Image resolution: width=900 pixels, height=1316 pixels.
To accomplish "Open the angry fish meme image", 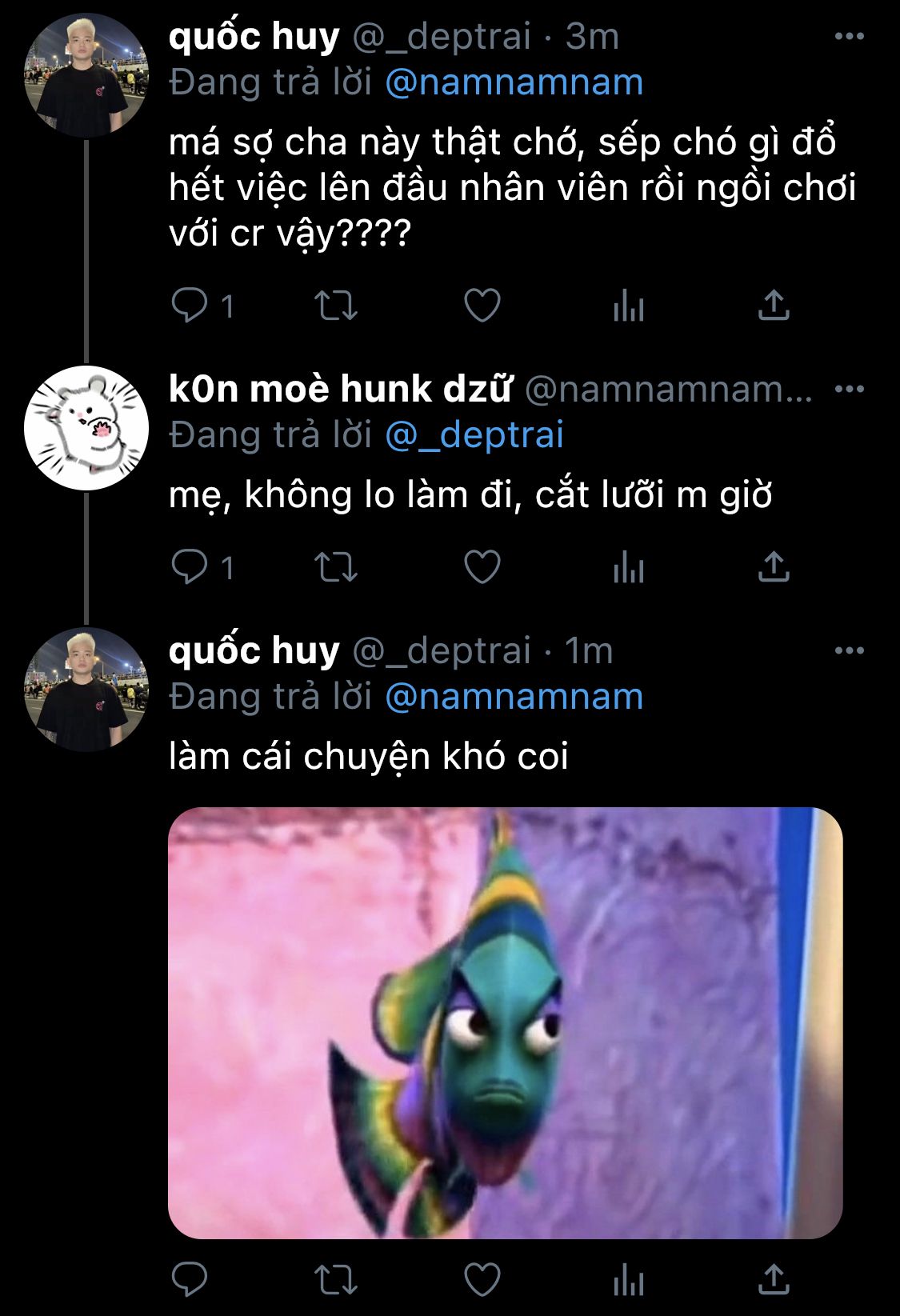I will pyautogui.click(x=505, y=1022).
